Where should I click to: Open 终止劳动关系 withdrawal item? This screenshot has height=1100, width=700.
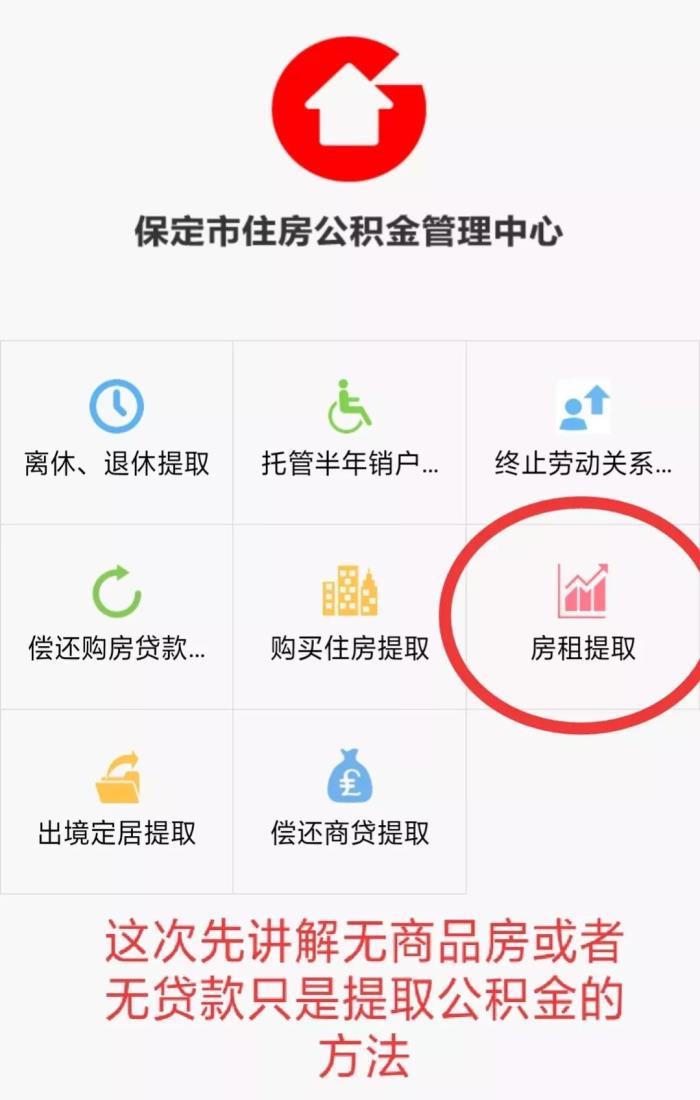(583, 432)
